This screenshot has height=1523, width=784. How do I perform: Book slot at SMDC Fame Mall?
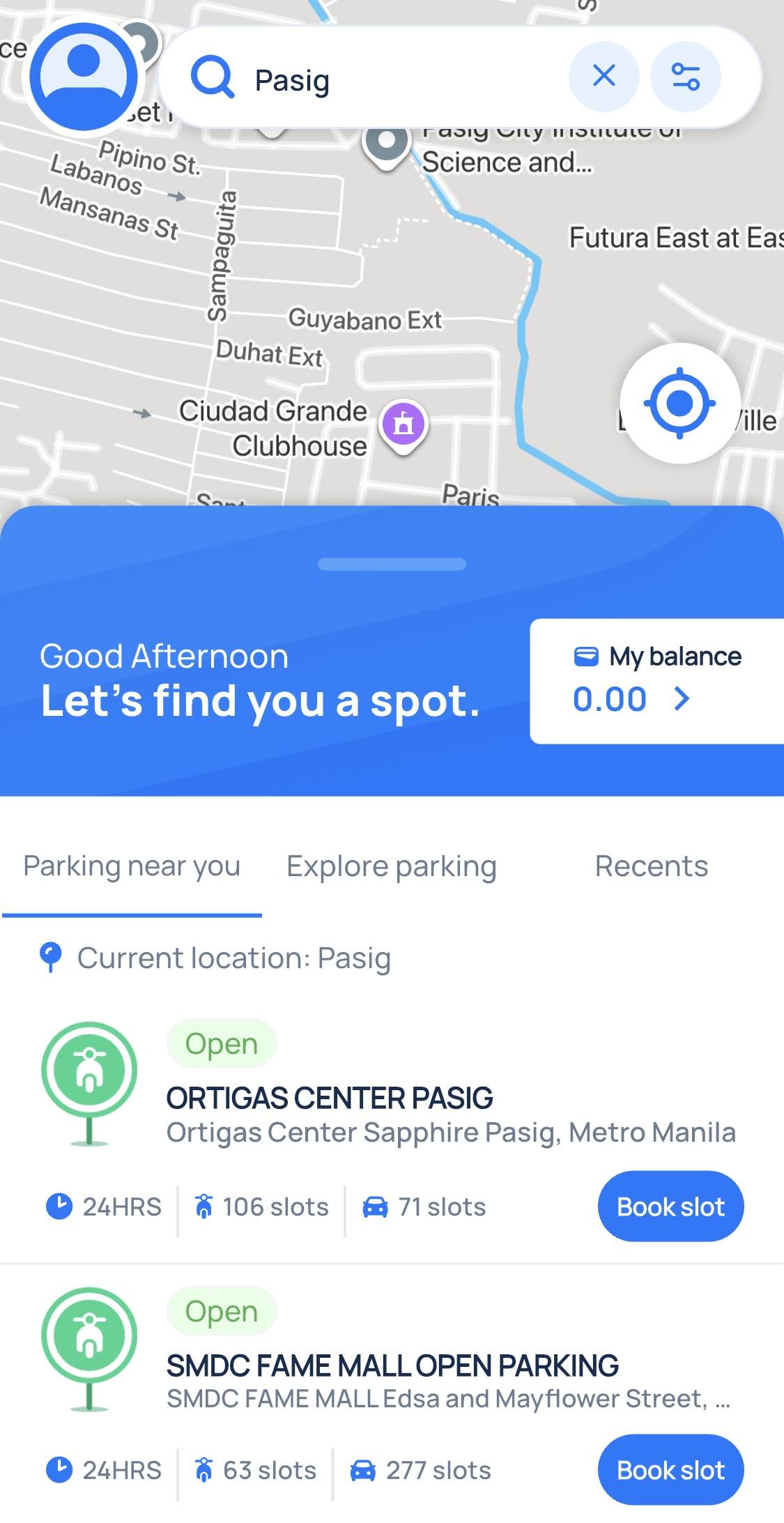coord(670,1470)
